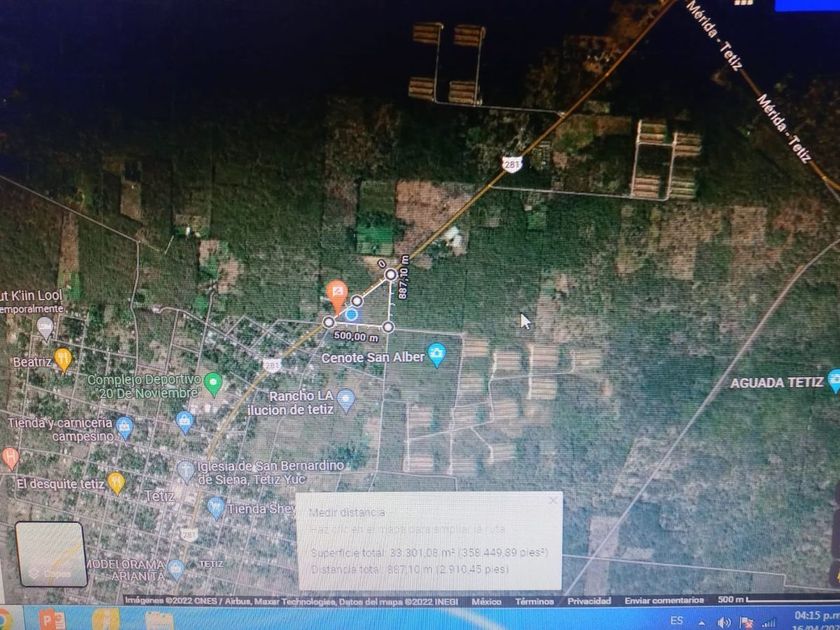Select the El desquite tetiz marker

point(116,482)
